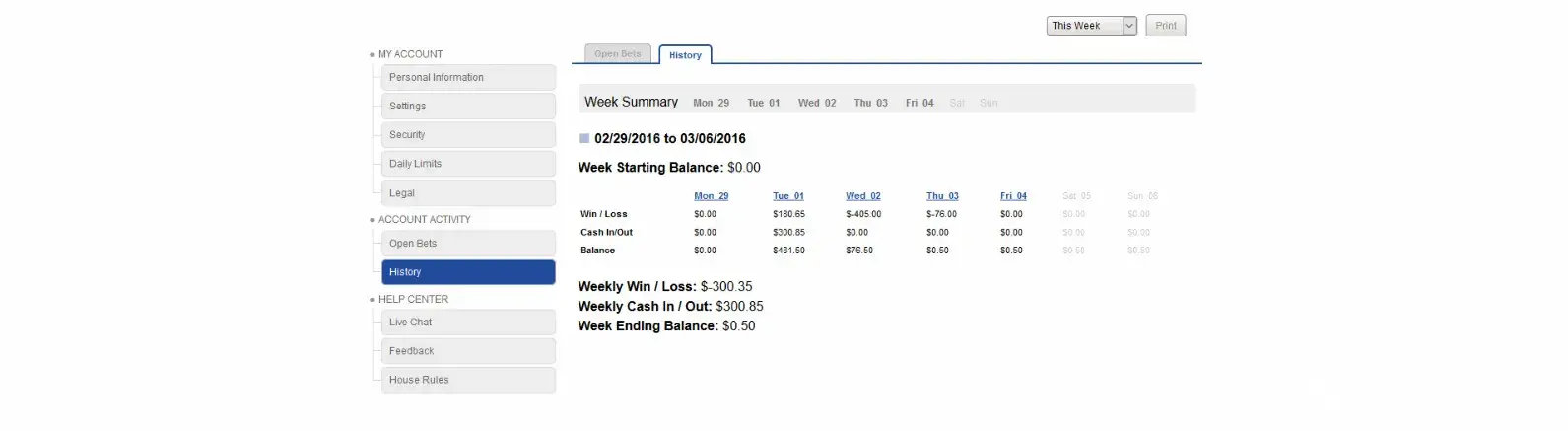Open the Feedback page
Viewport: 1568px width, 431px height.
click(468, 351)
